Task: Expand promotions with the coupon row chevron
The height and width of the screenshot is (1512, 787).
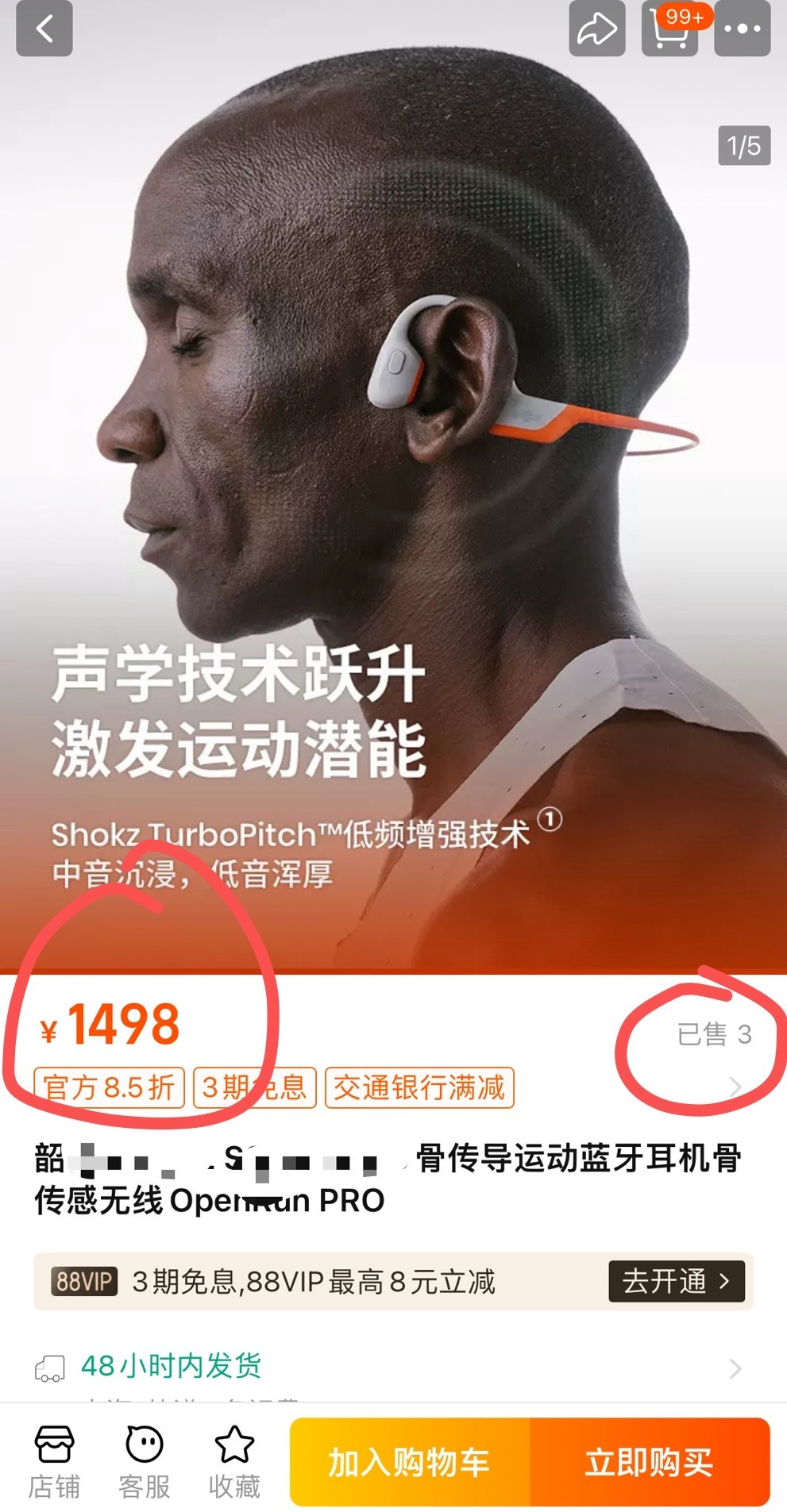Action: click(735, 1087)
